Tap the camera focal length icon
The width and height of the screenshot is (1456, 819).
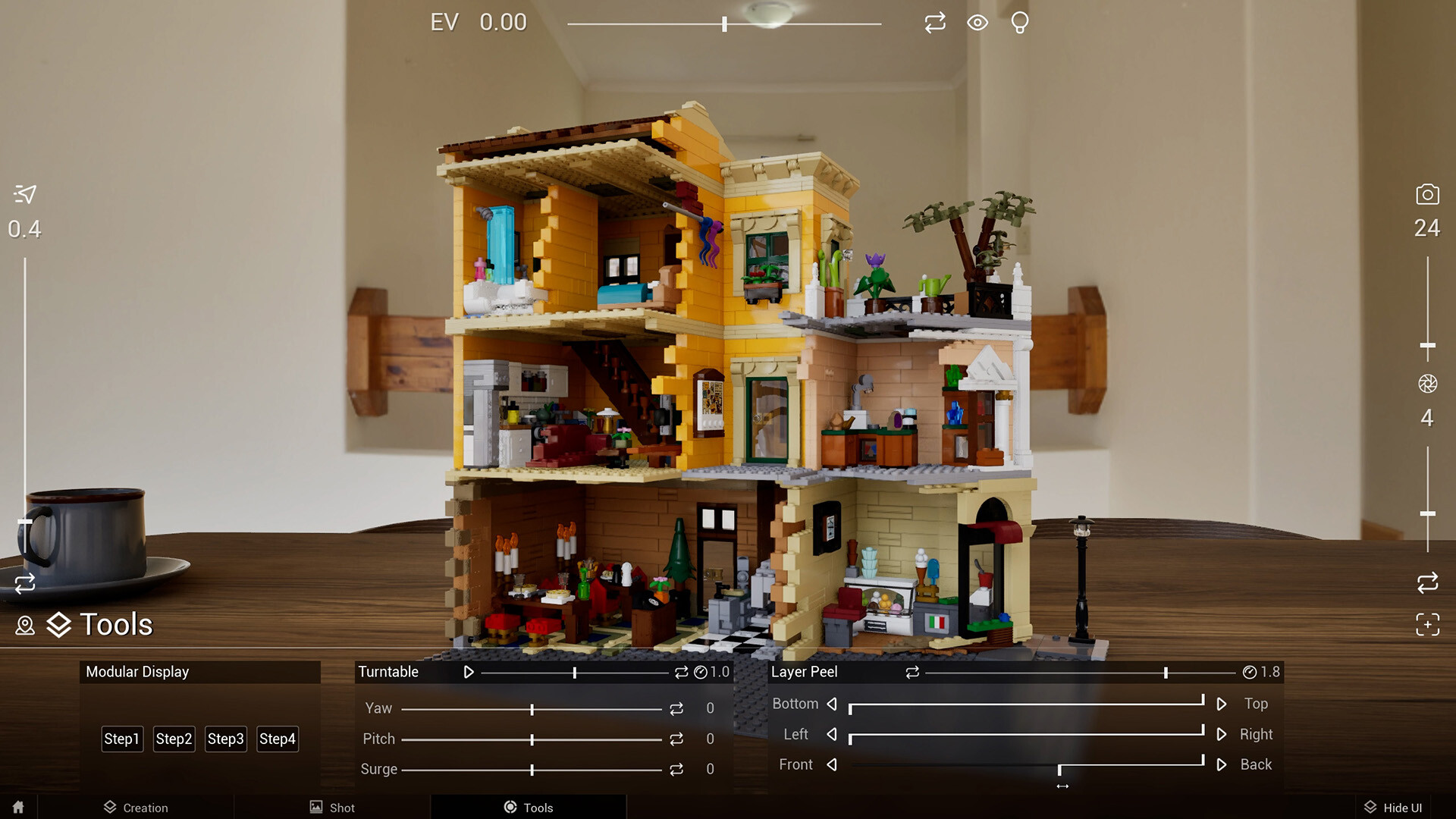click(1427, 195)
